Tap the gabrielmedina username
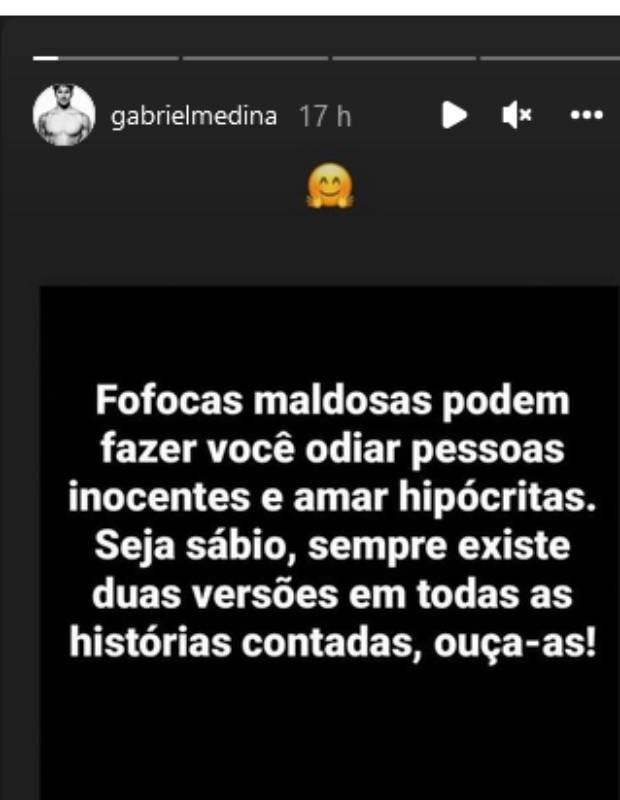Screen dimensions: 620x800 tap(193, 116)
